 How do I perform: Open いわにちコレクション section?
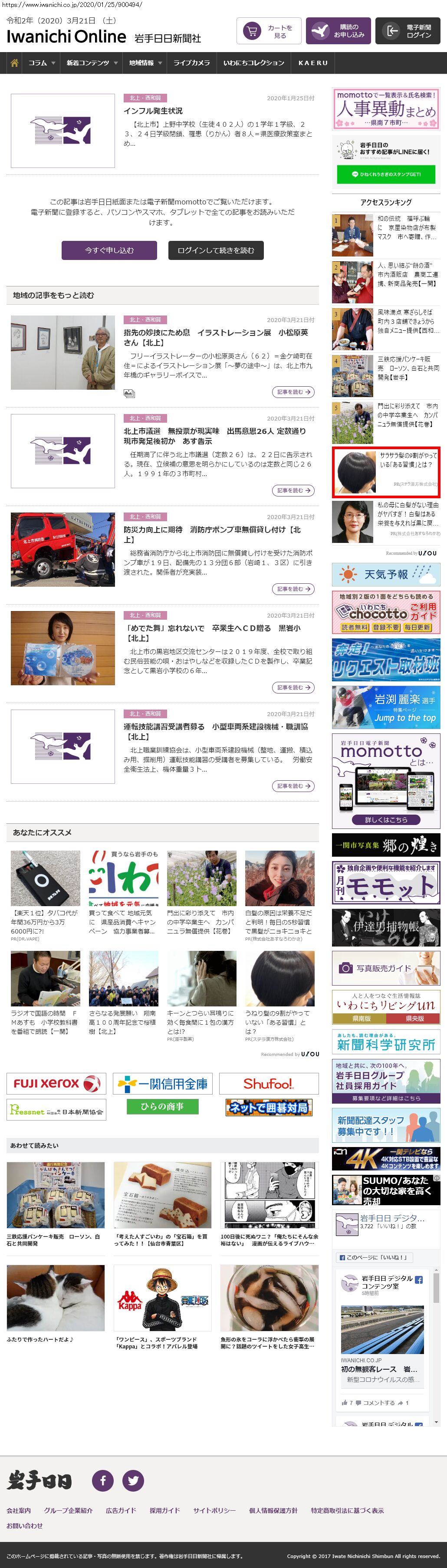click(x=253, y=62)
